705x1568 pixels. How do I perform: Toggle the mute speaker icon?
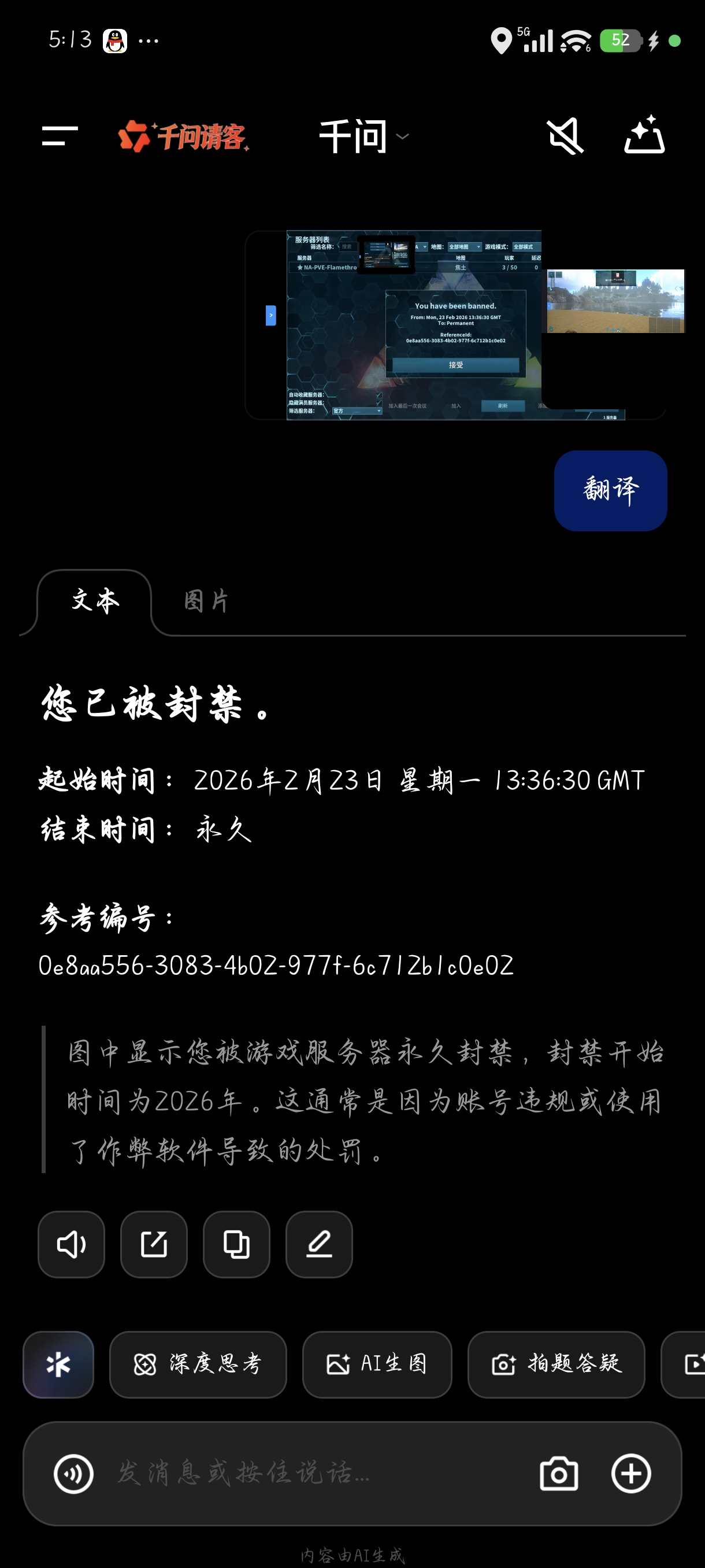tap(565, 136)
